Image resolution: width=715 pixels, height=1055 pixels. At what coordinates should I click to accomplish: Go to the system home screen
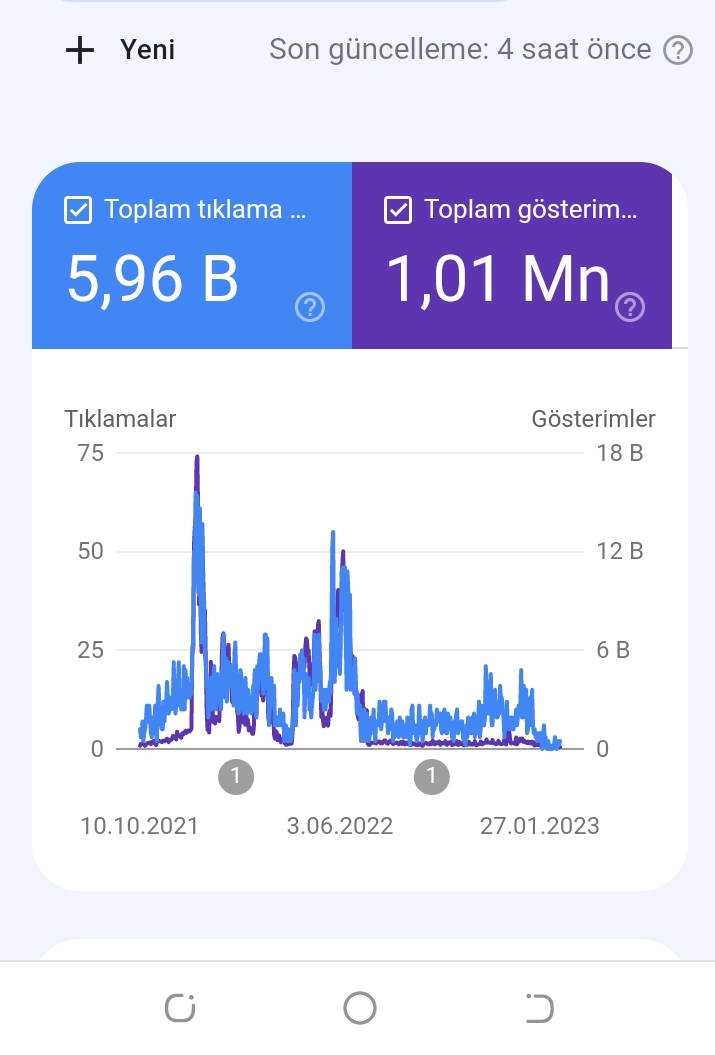360,1008
